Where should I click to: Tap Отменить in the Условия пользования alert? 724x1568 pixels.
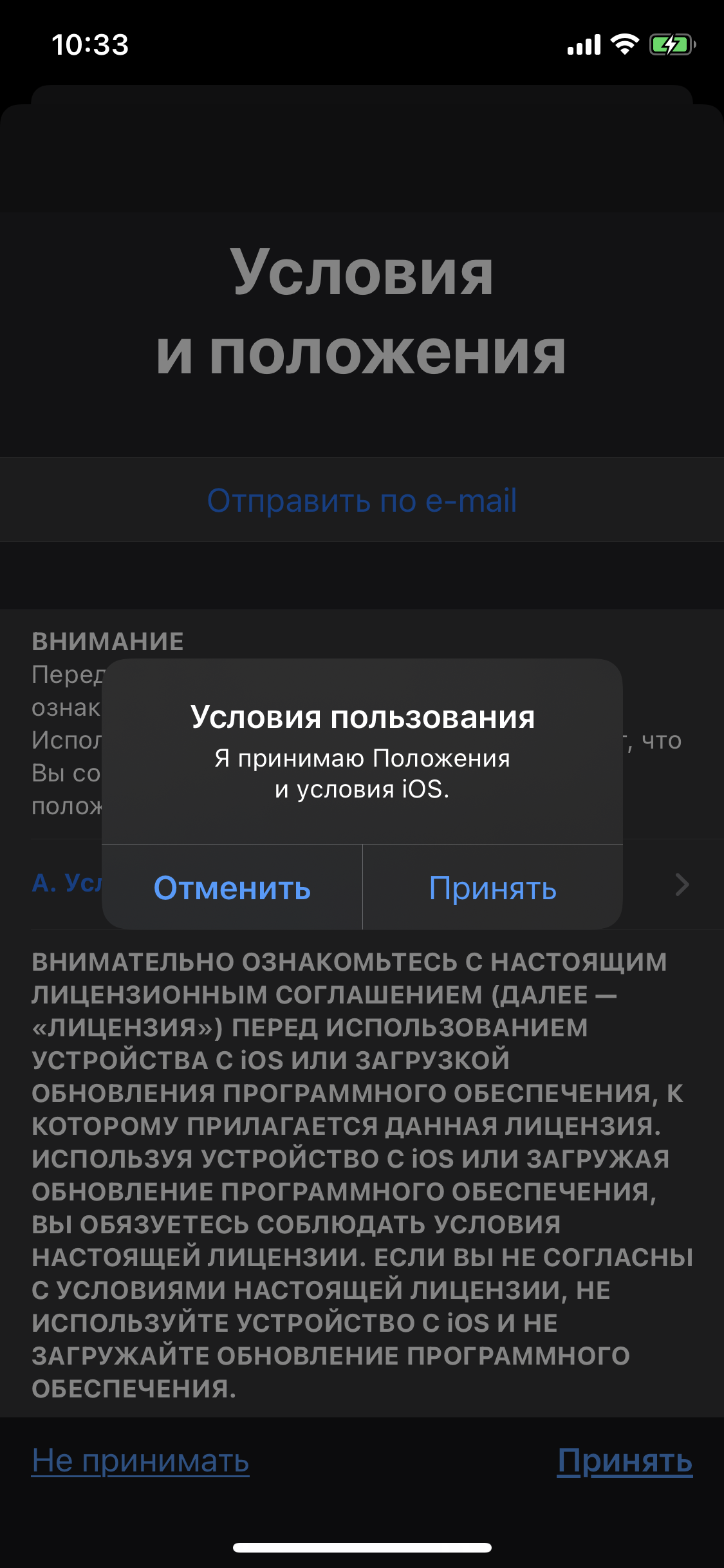(232, 888)
